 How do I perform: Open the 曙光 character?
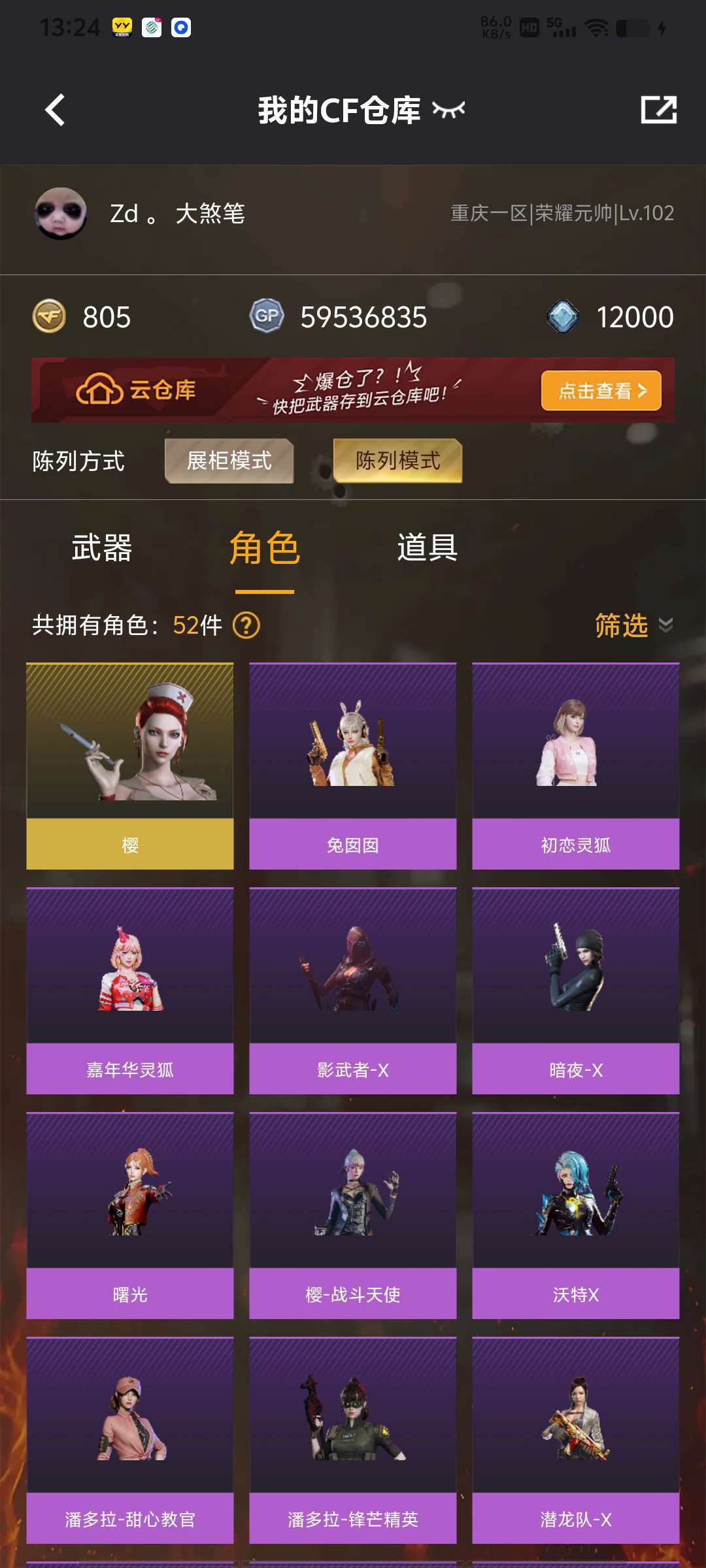pyautogui.click(x=130, y=1215)
